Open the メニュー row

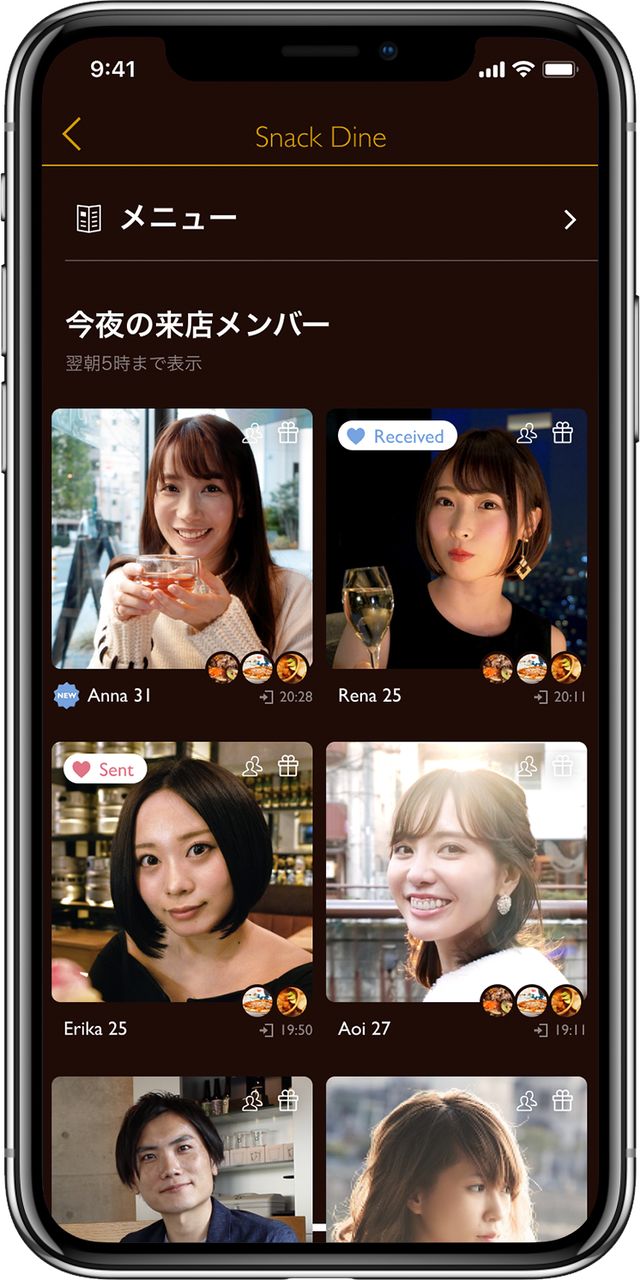(320, 219)
